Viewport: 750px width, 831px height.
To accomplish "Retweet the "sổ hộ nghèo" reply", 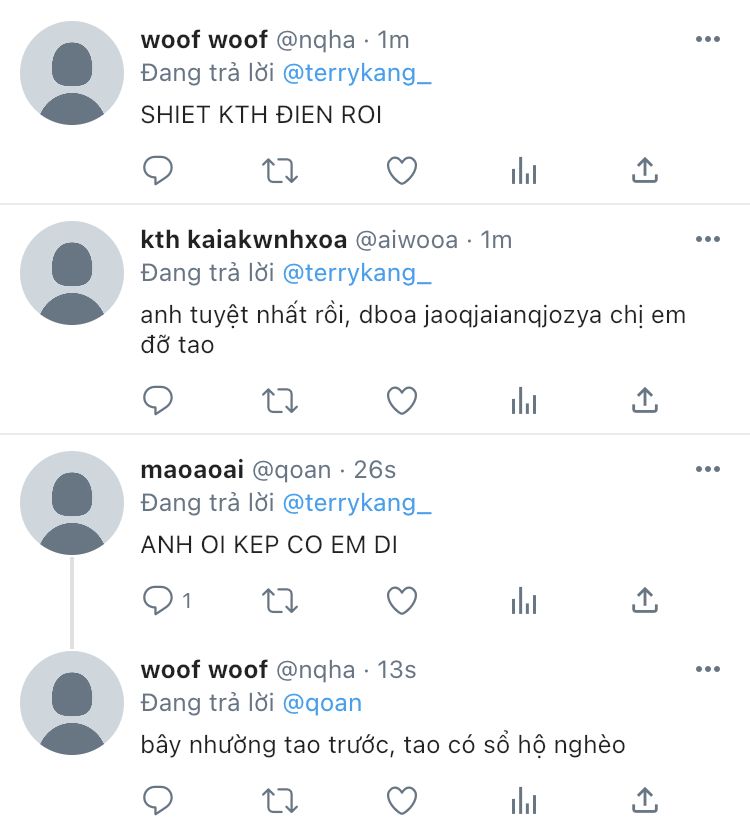I will click(x=280, y=801).
